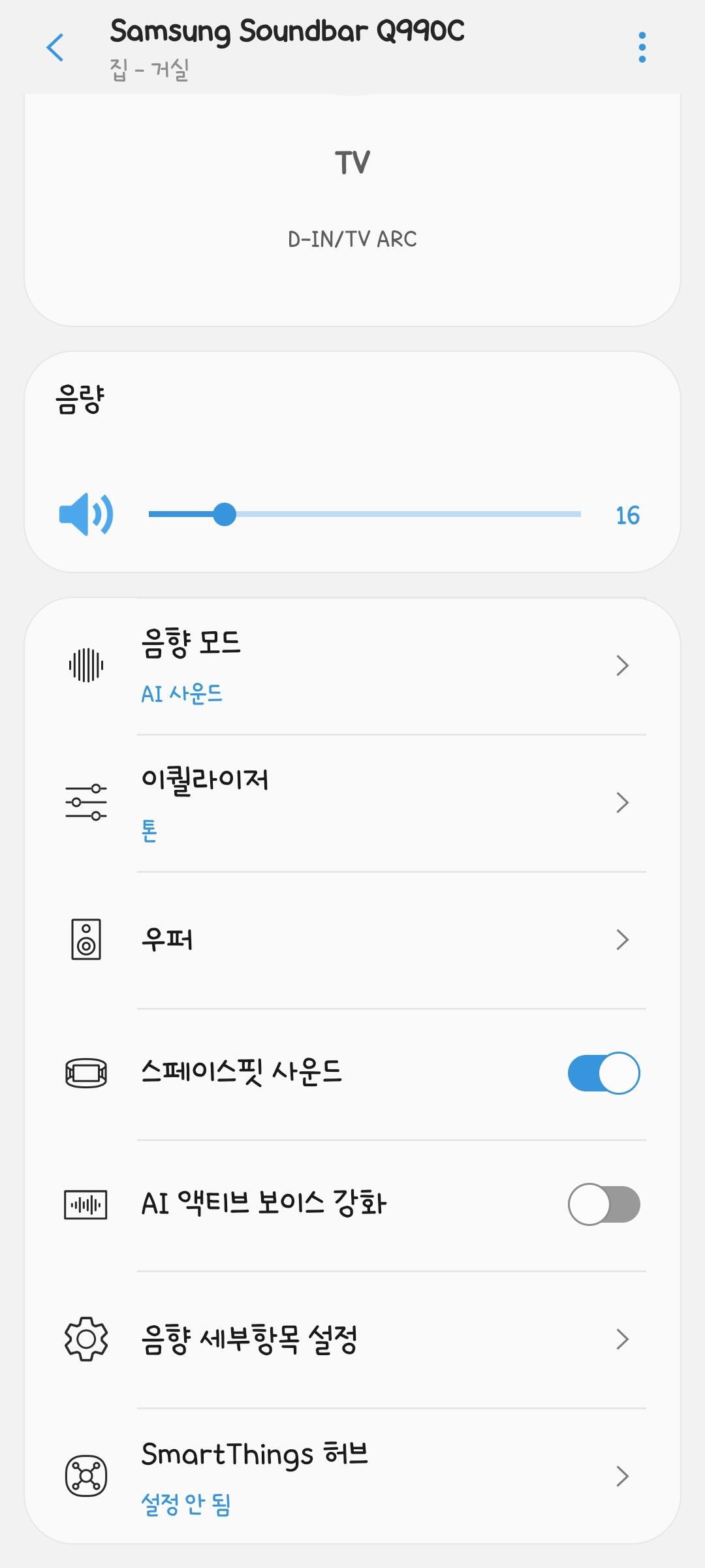Open the 우퍼 settings
Viewport: 705px width, 1568px height.
[352, 940]
